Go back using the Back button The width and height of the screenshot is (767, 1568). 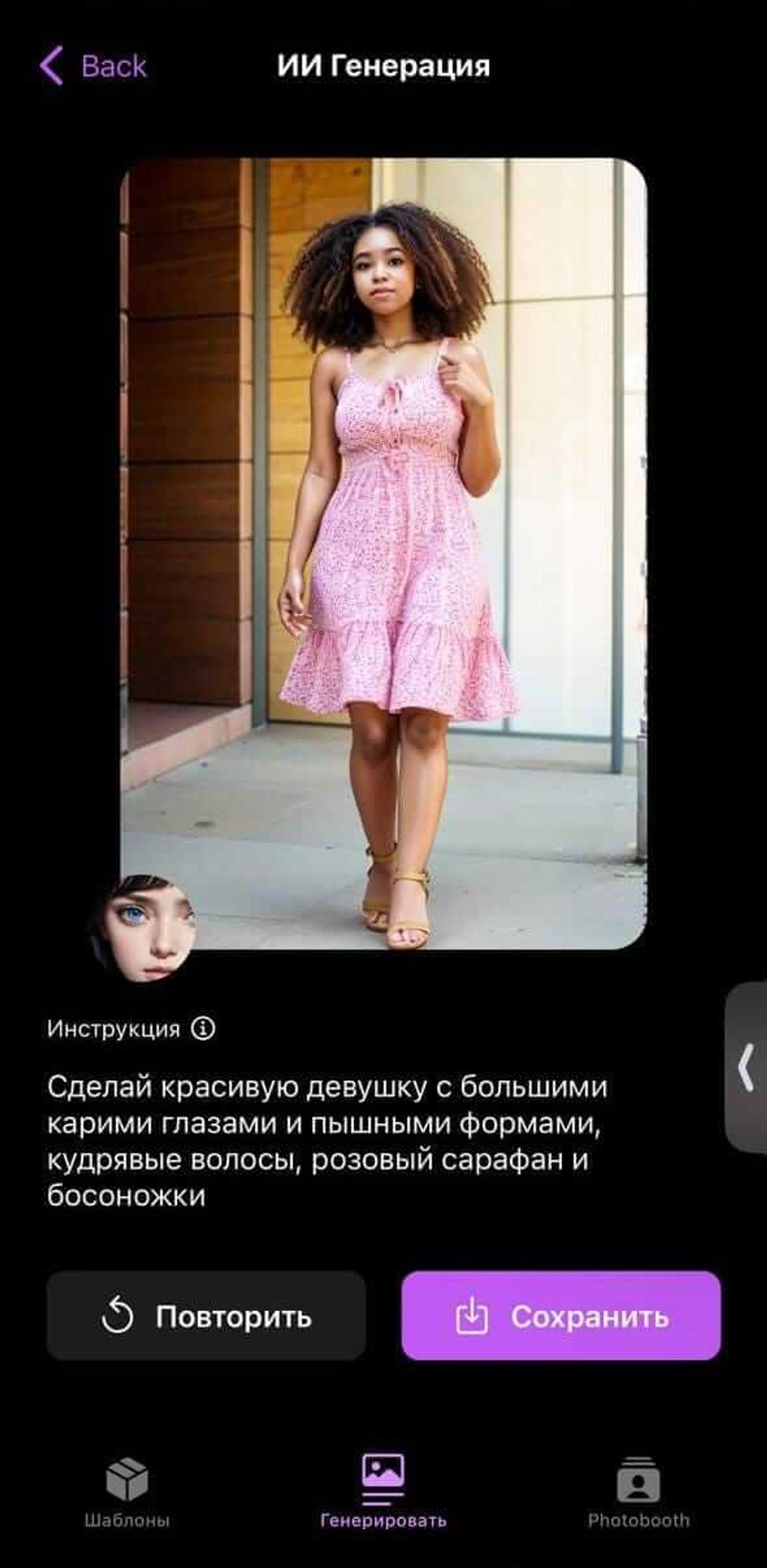point(93,65)
